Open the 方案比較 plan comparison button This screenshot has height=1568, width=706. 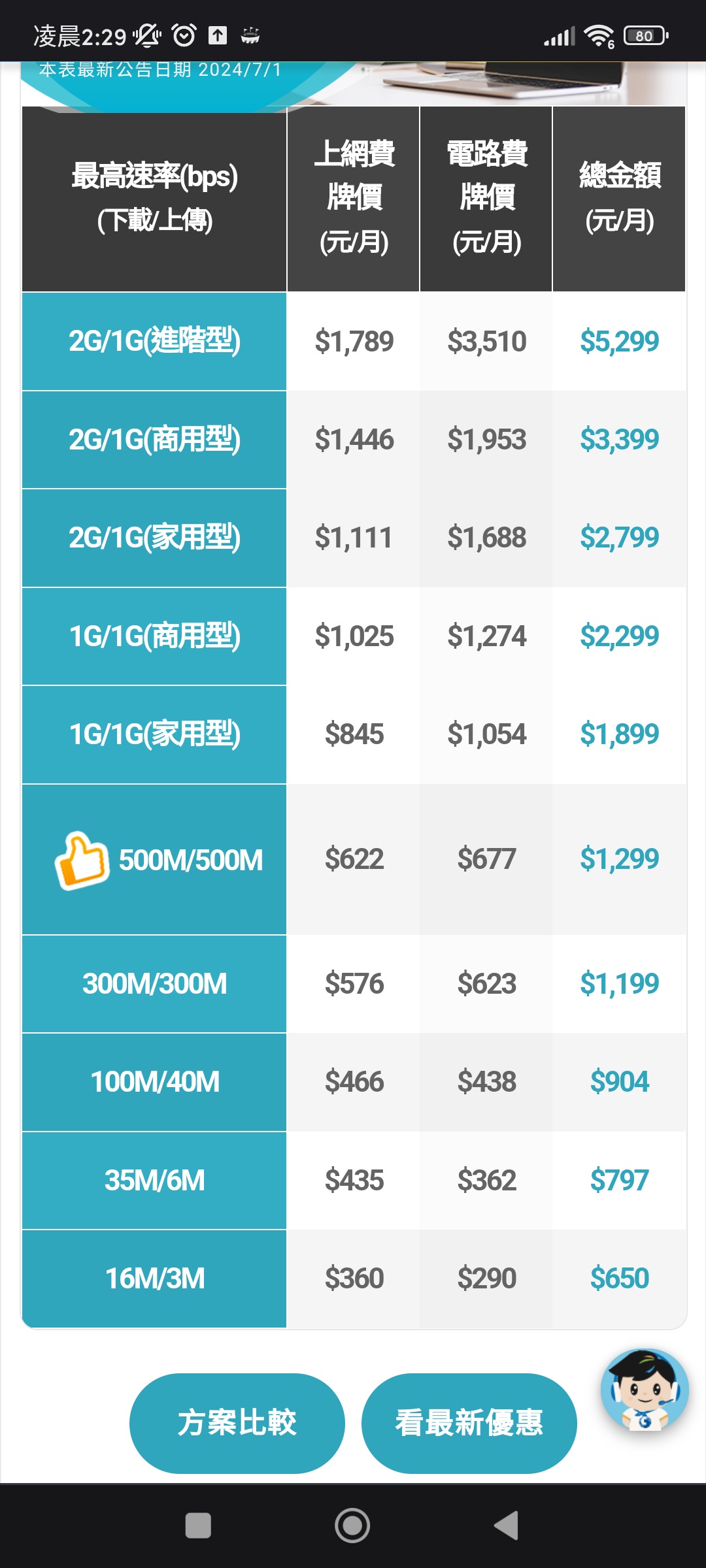tap(237, 1423)
